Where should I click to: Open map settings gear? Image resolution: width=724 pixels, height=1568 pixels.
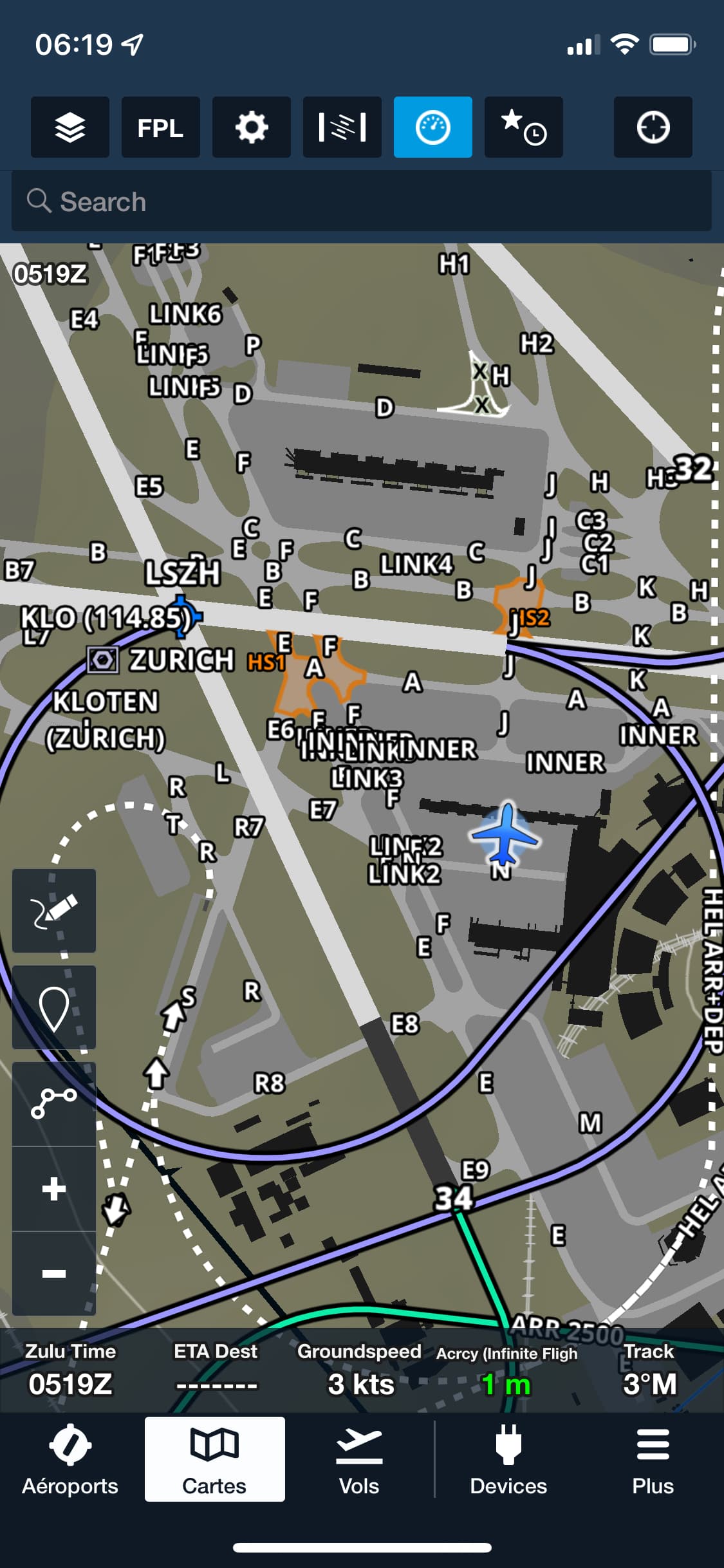coord(252,127)
